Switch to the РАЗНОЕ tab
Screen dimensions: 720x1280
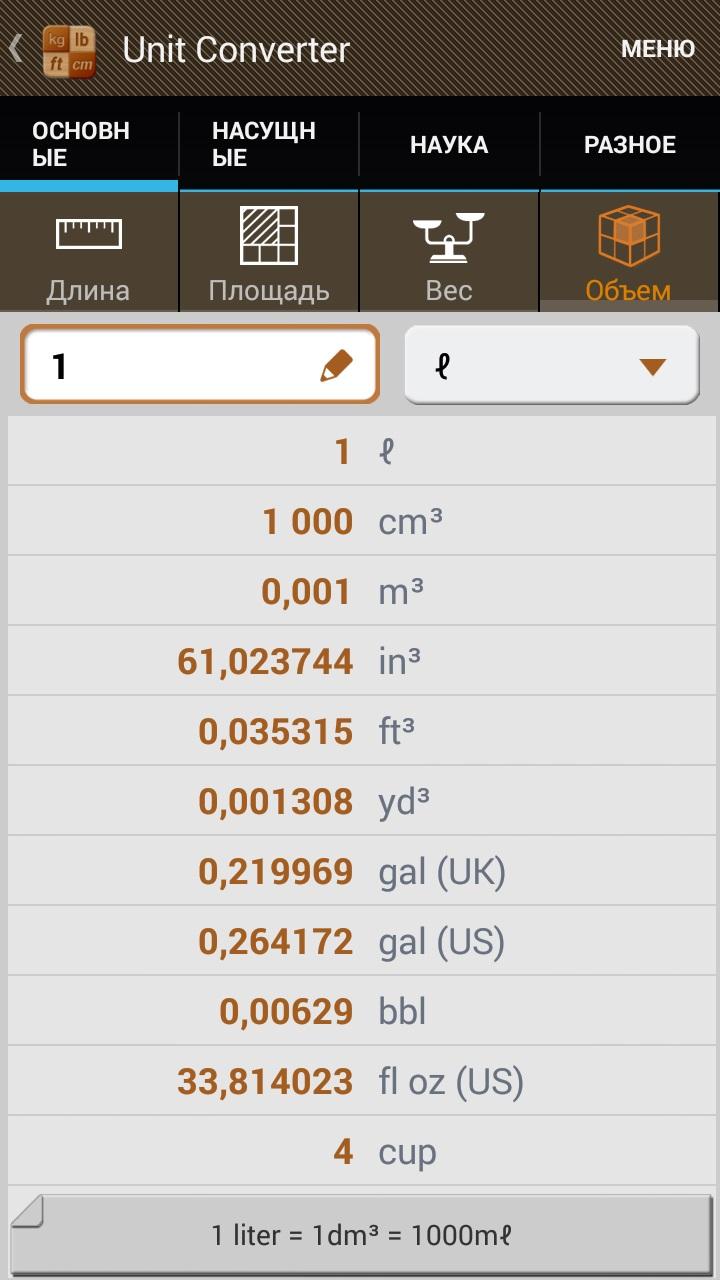(x=630, y=145)
